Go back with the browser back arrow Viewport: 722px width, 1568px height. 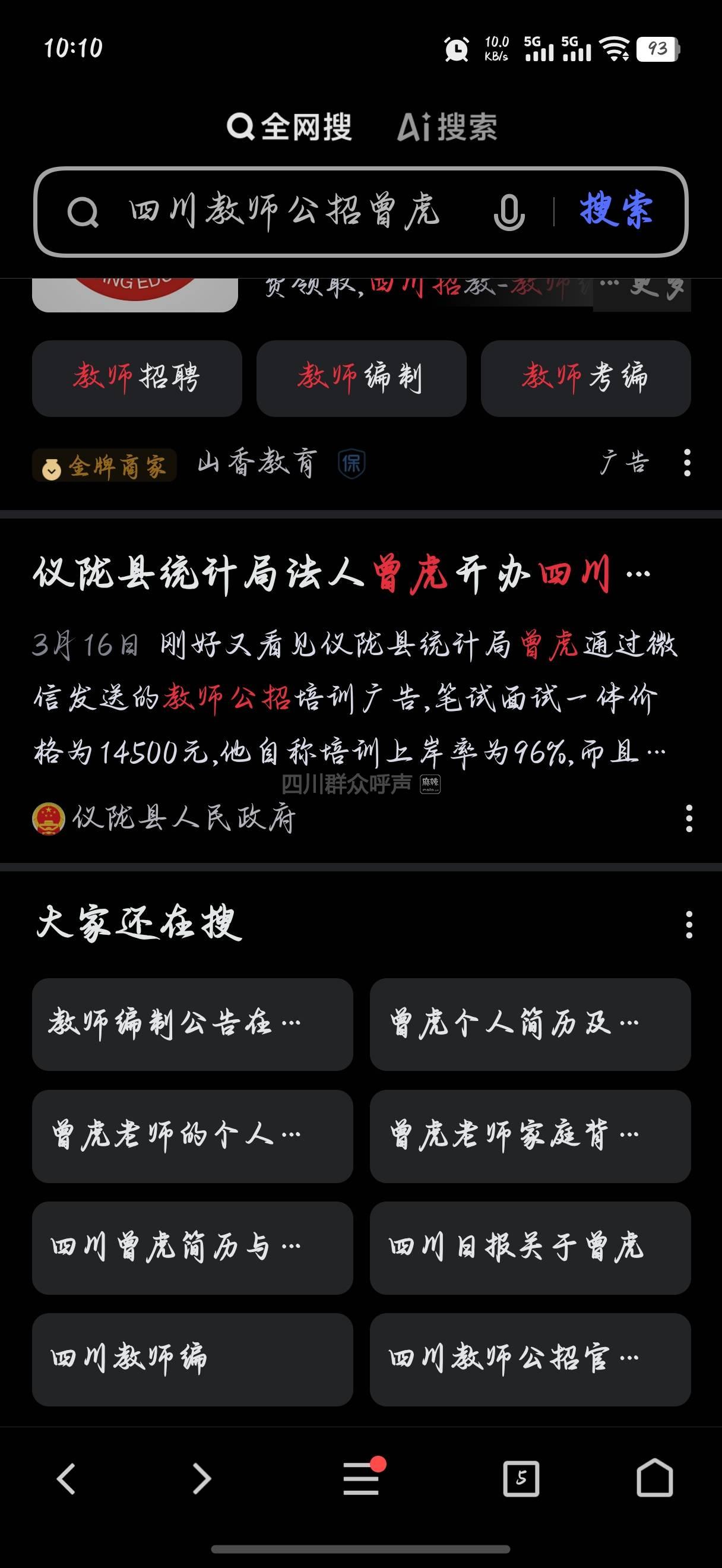66,1478
